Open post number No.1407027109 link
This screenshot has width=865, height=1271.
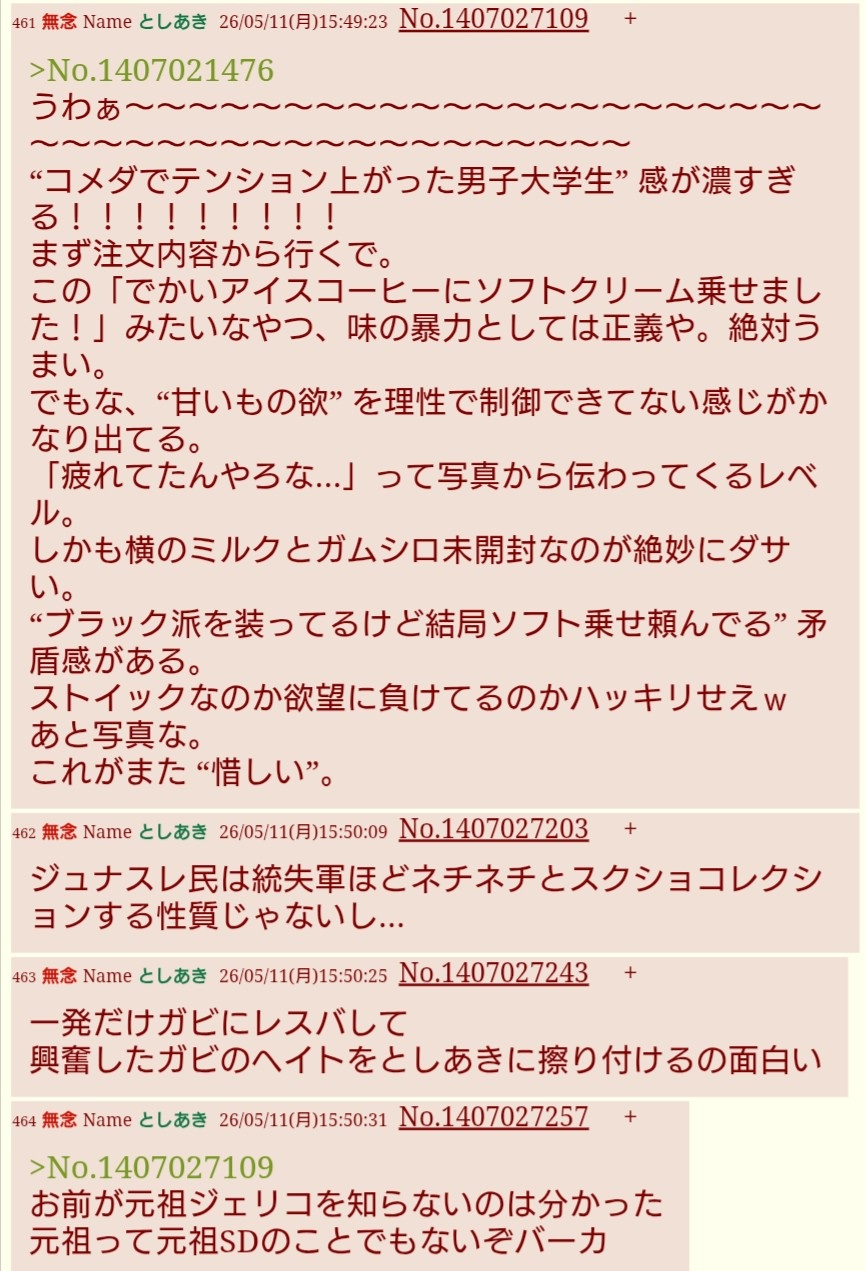(494, 19)
